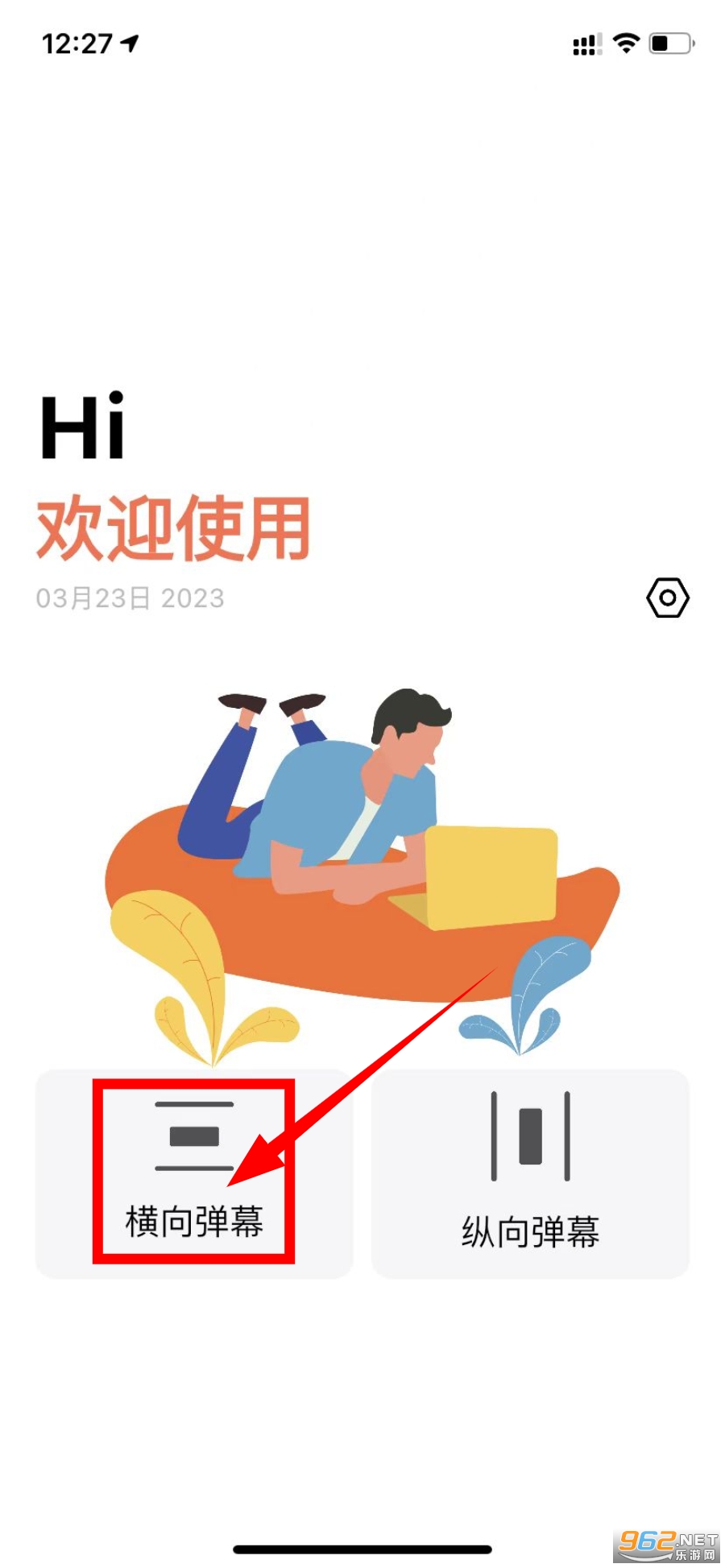
Task: Open the 纵向弹幕 option
Action: point(530,1173)
